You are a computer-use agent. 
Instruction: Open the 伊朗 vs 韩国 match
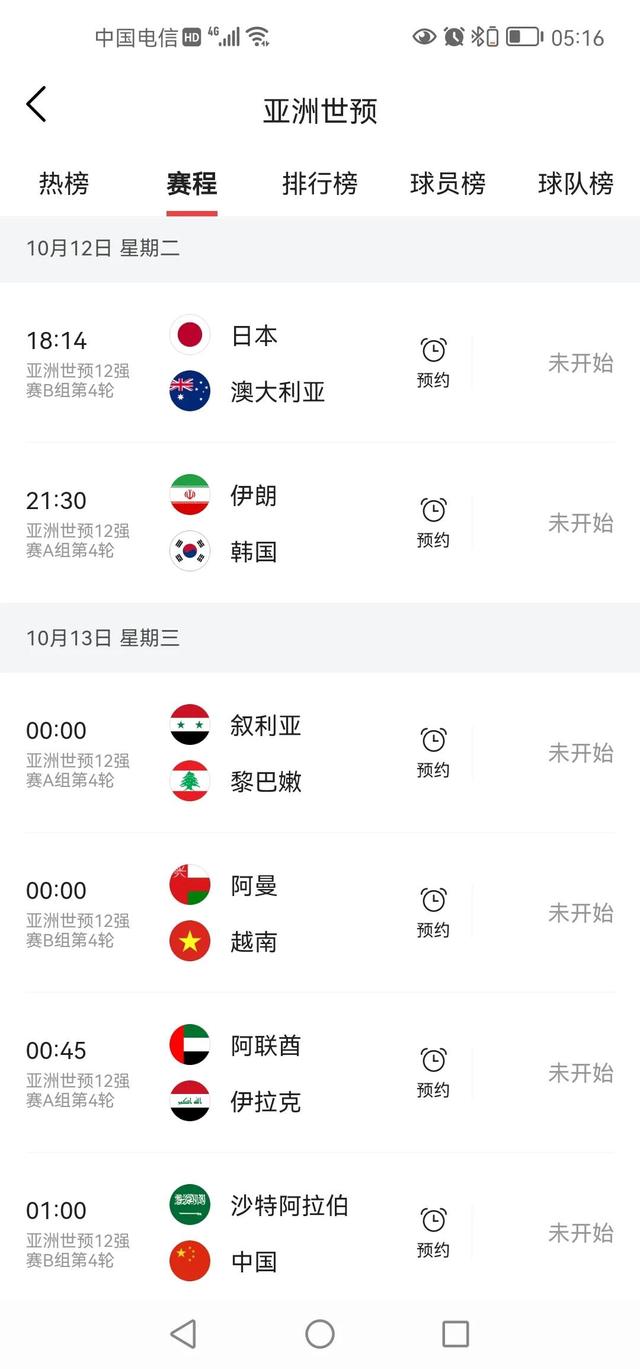pos(320,523)
